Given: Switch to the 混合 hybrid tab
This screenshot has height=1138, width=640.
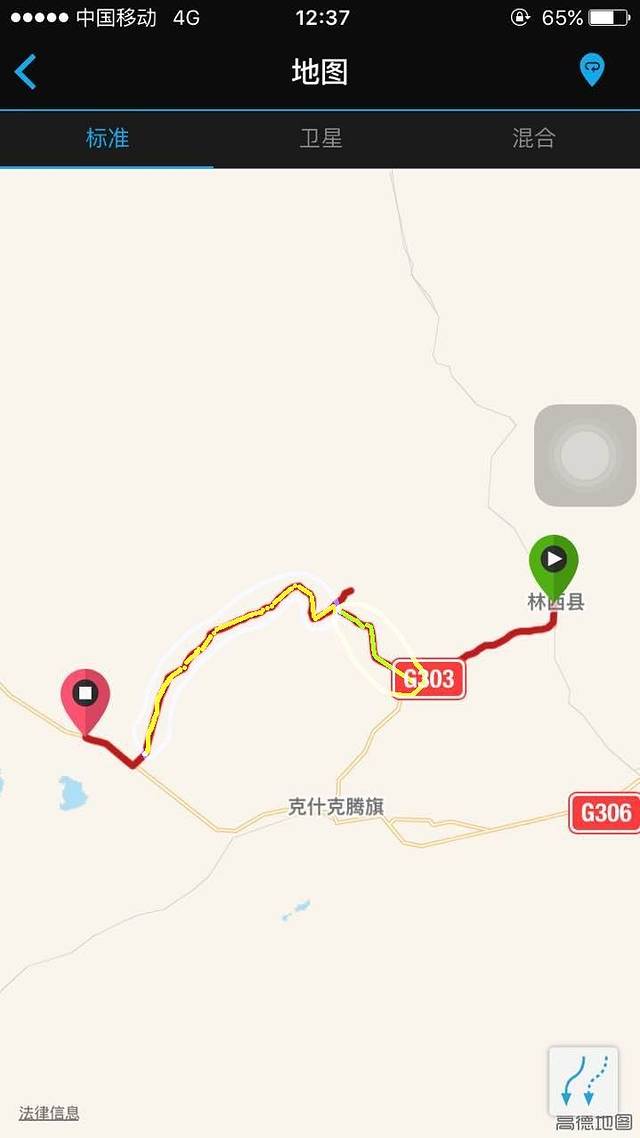Looking at the screenshot, I should pyautogui.click(x=533, y=139).
